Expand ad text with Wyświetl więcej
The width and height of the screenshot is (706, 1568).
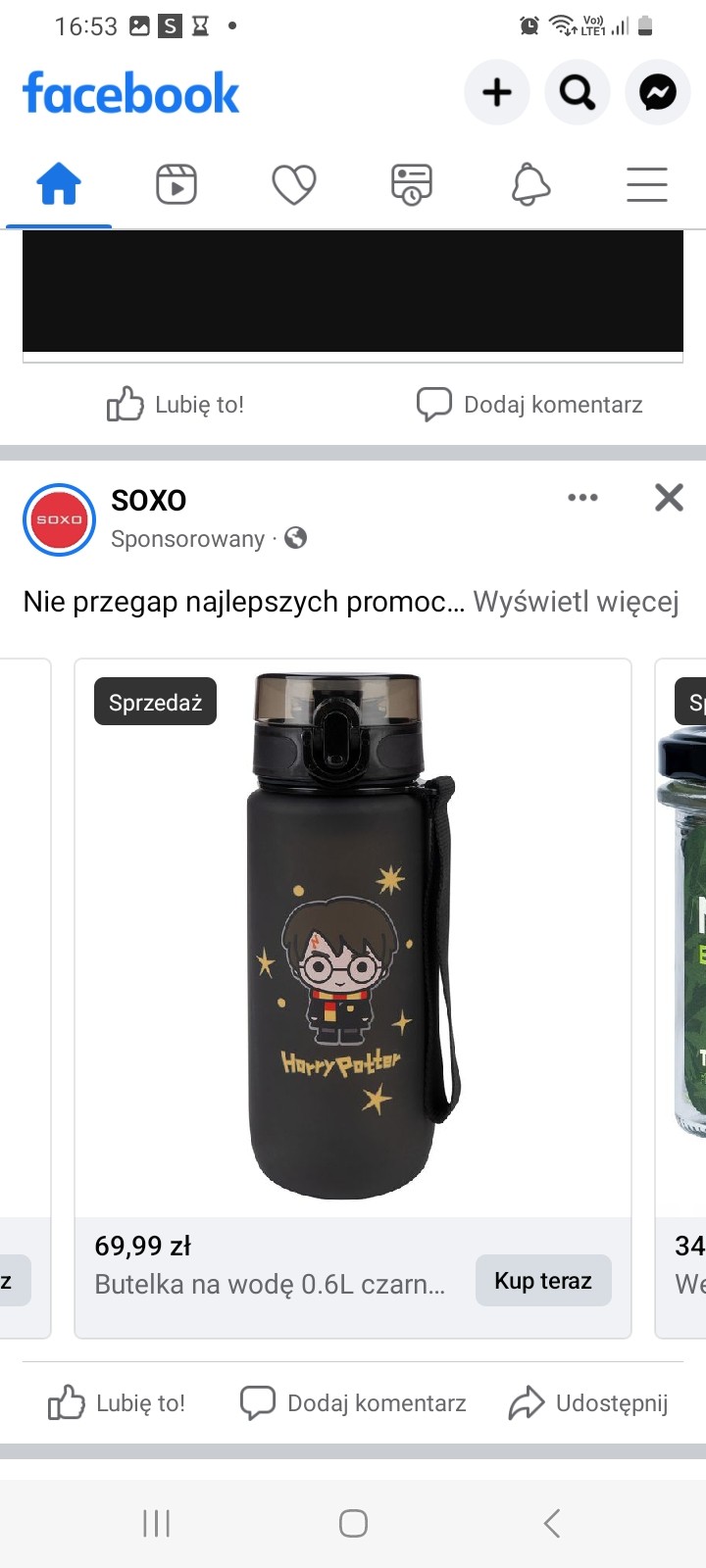tap(576, 602)
